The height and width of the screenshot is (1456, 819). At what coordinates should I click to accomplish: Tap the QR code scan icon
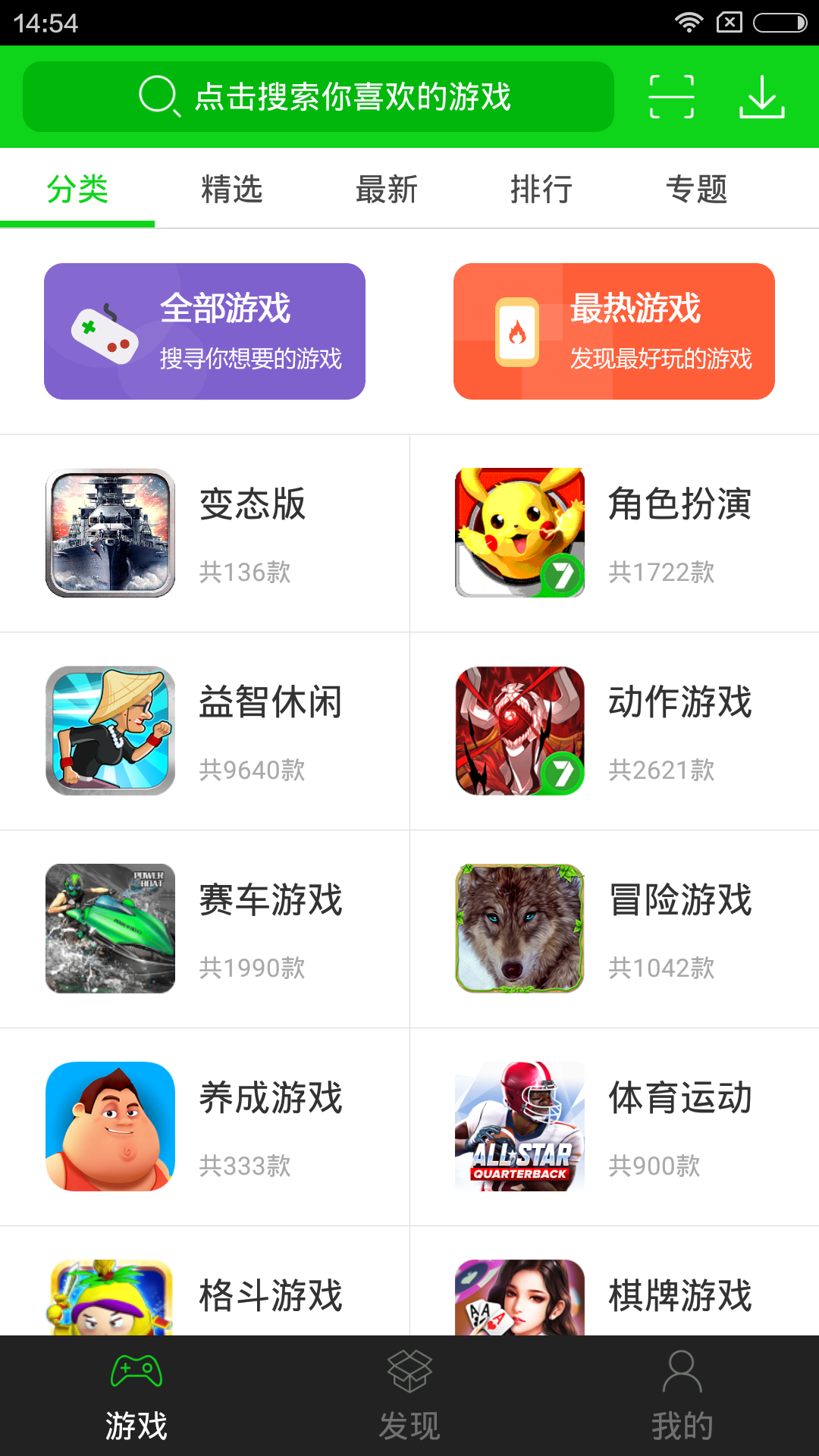672,96
